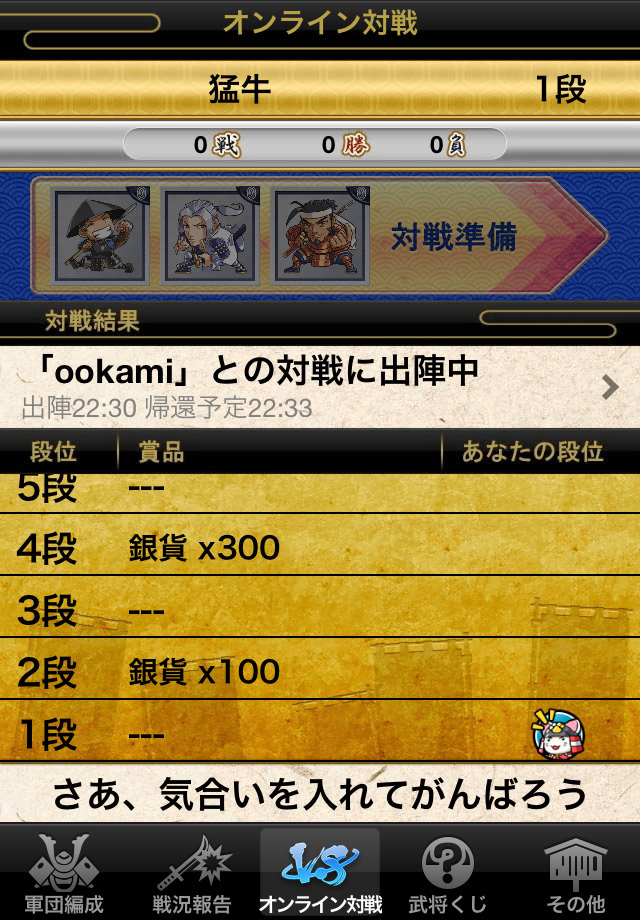The width and height of the screenshot is (640, 920).
Task: Open the 軍団編成 tab
Action: pyautogui.click(x=63, y=873)
